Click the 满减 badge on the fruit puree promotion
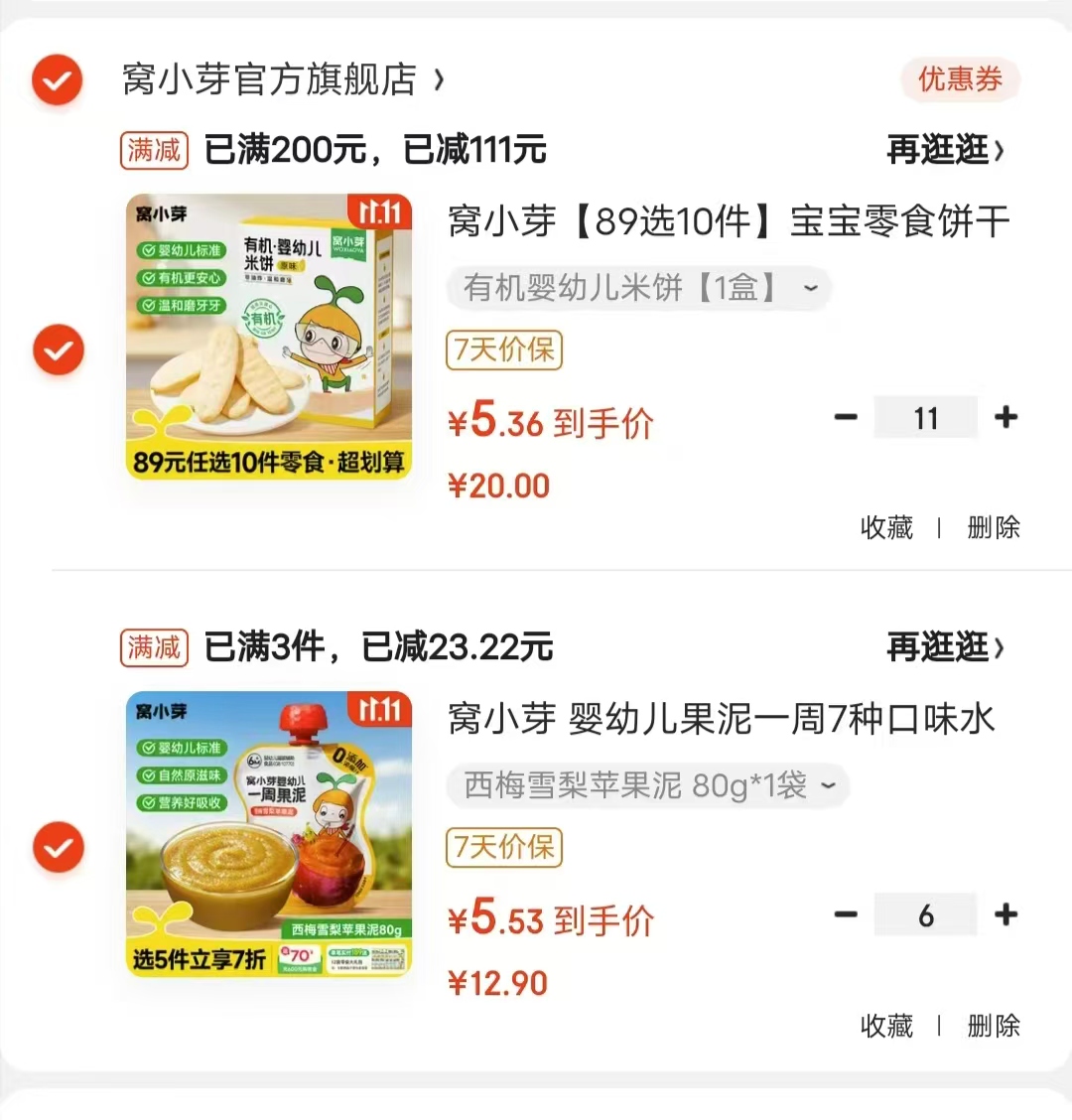This screenshot has height=1120, width=1072. tap(154, 646)
